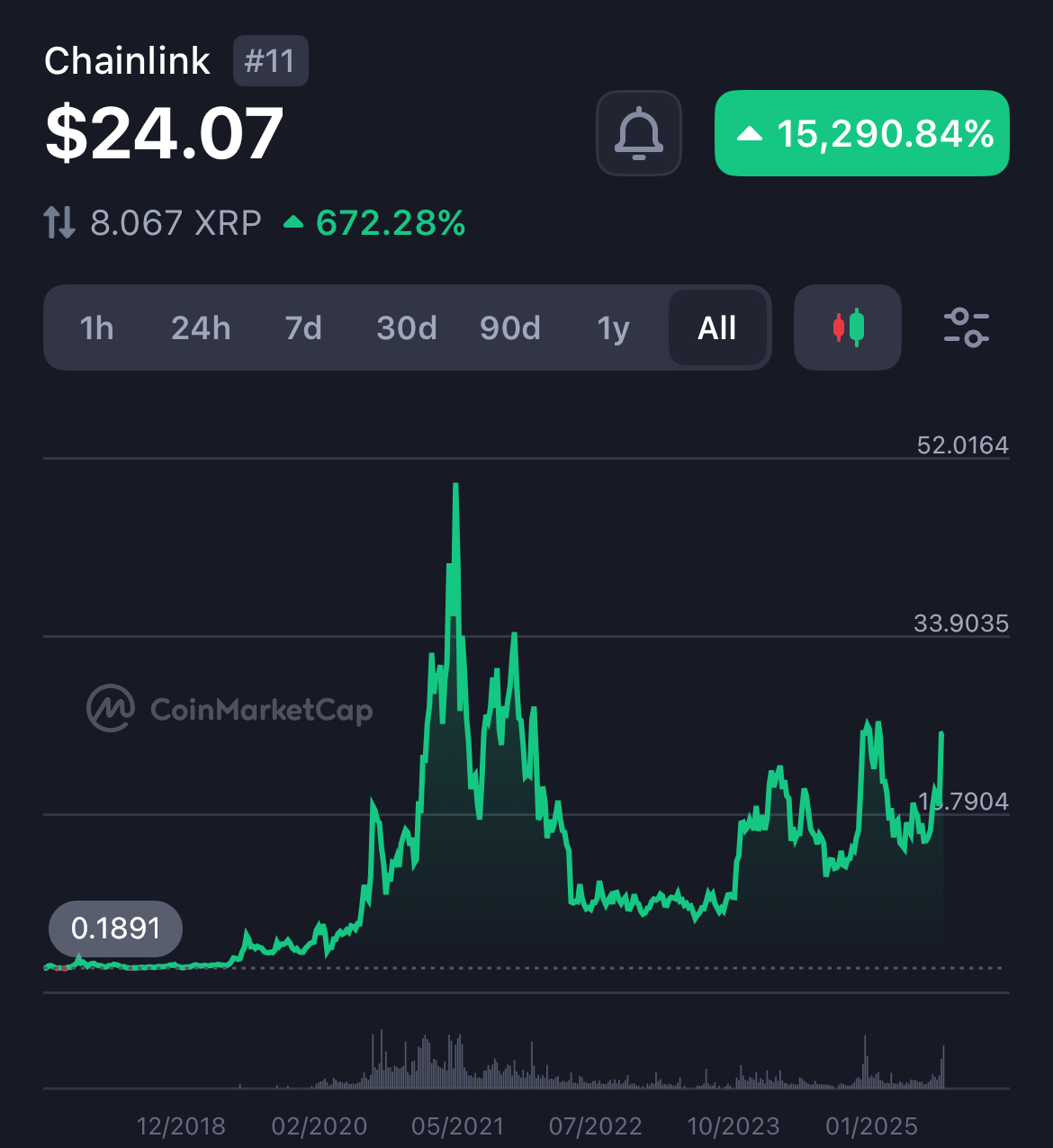Show the 7d price chart

click(x=303, y=328)
